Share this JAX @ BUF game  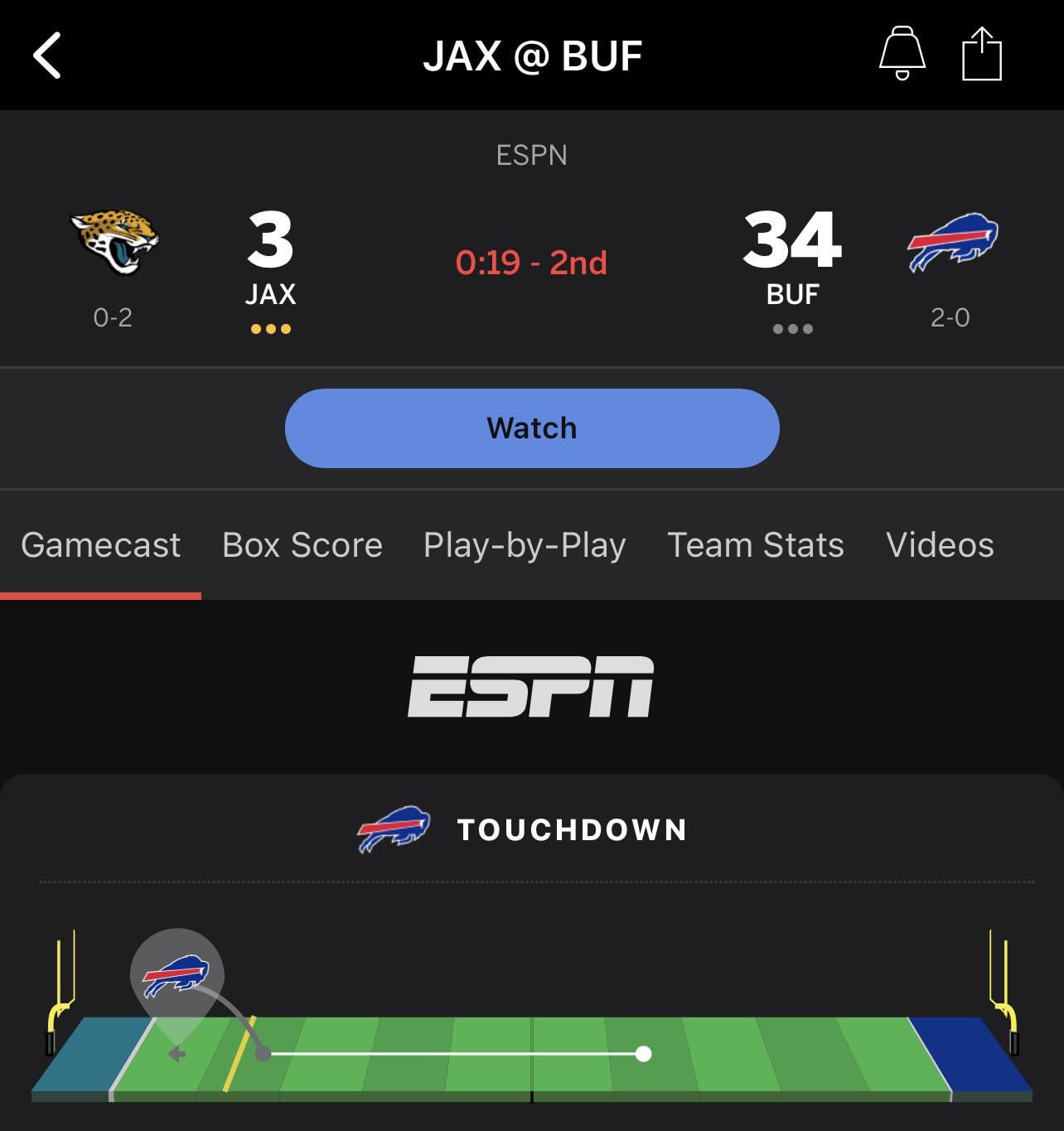click(x=982, y=55)
